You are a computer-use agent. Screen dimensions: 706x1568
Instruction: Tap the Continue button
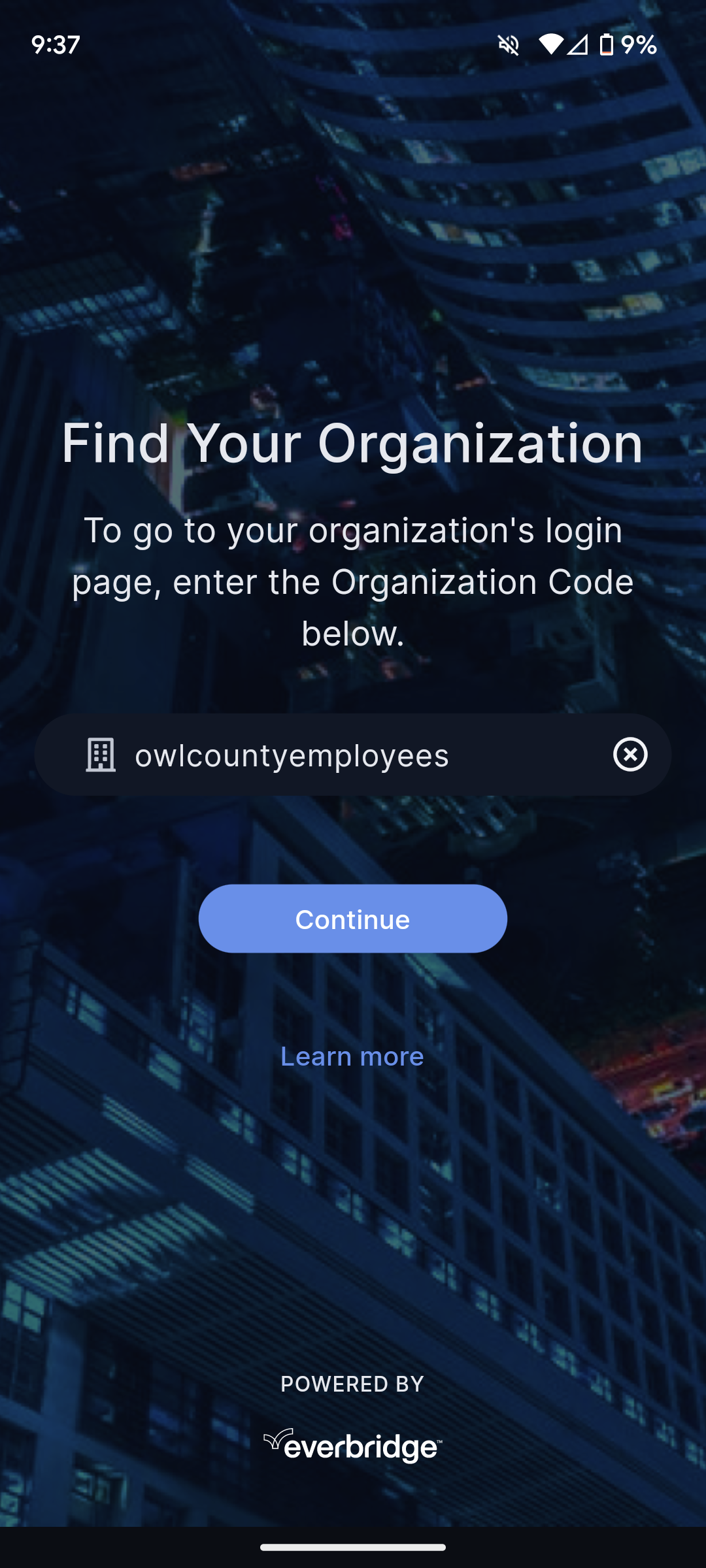pyautogui.click(x=352, y=919)
